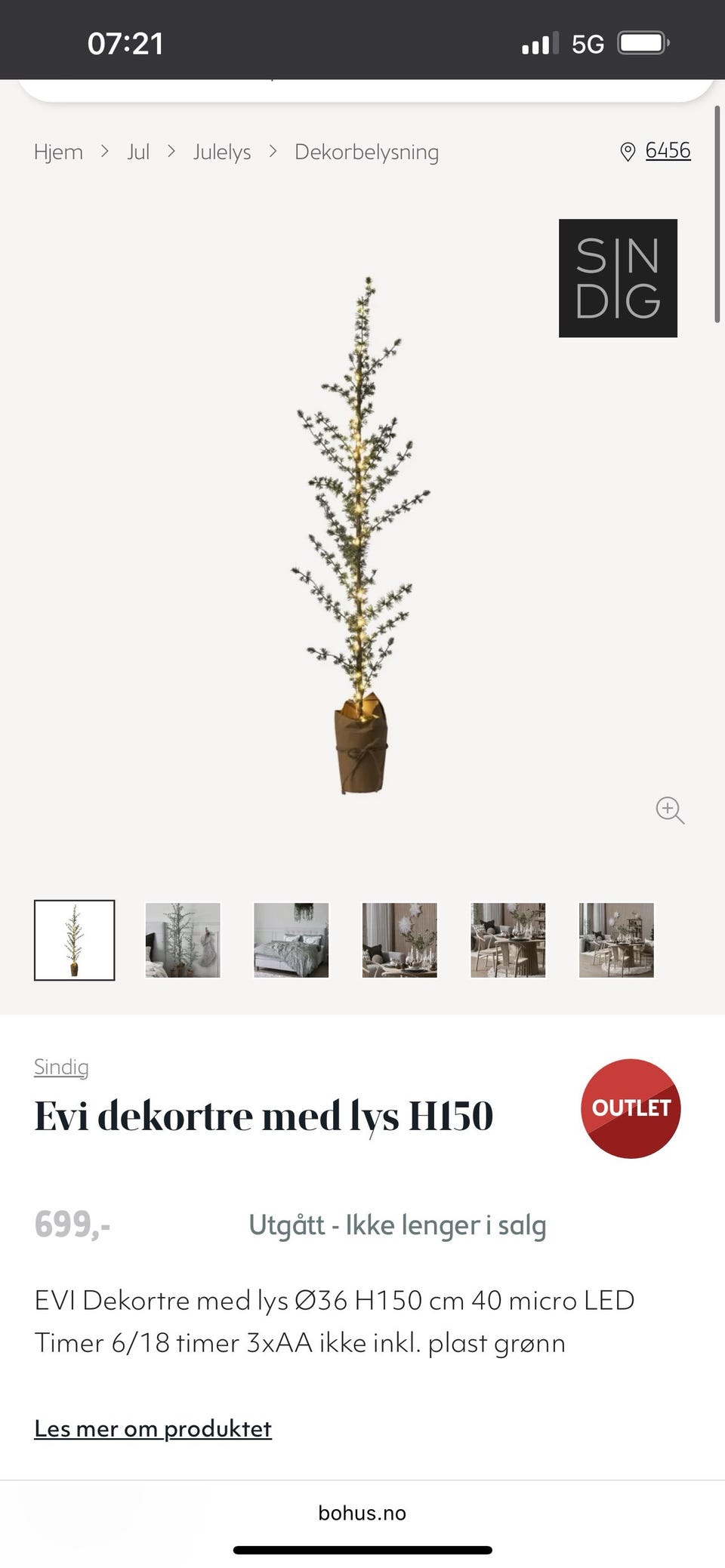Click the red OUTLET badge
Viewport: 725px width, 1568px height.
pyautogui.click(x=631, y=1108)
